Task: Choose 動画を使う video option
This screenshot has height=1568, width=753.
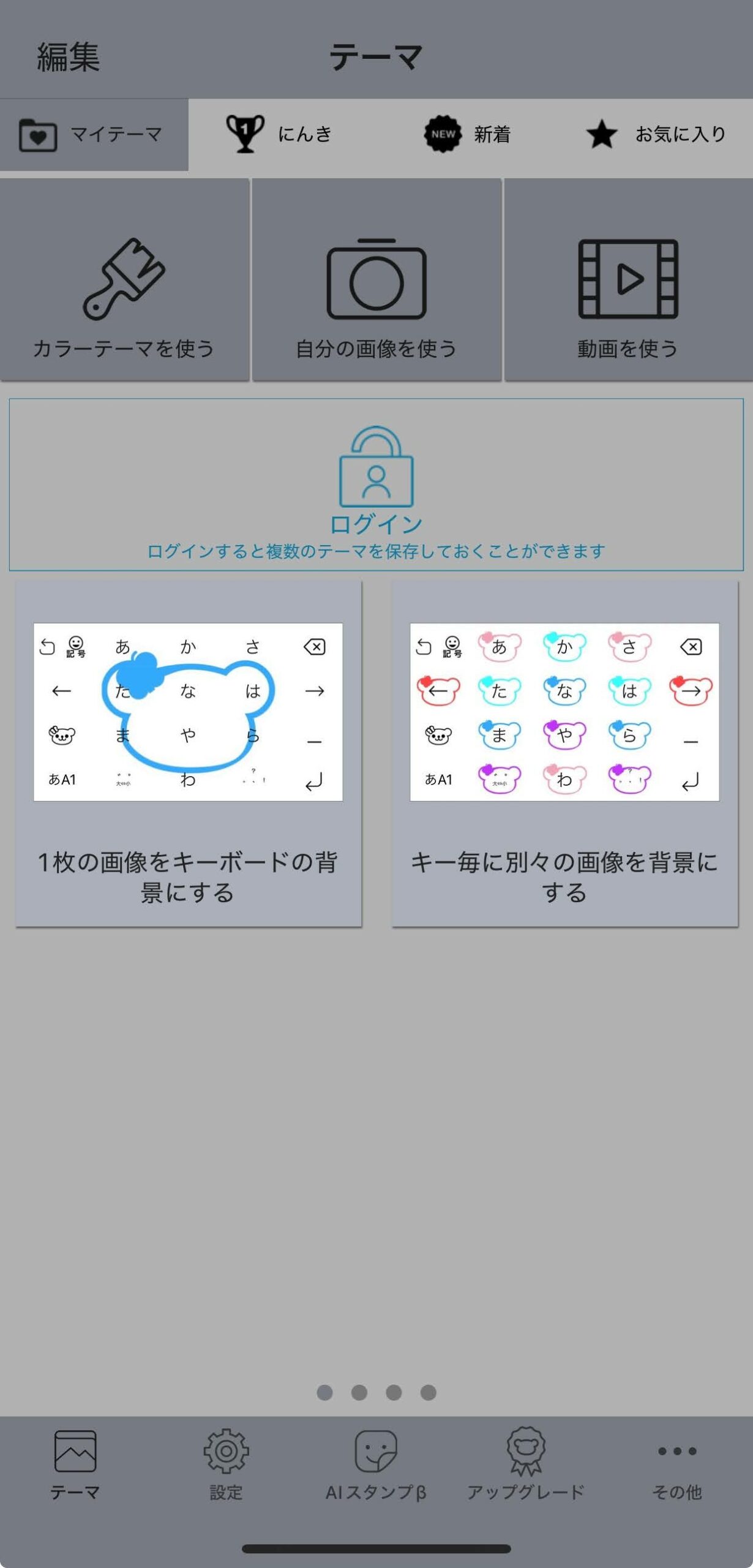Action: 627,280
